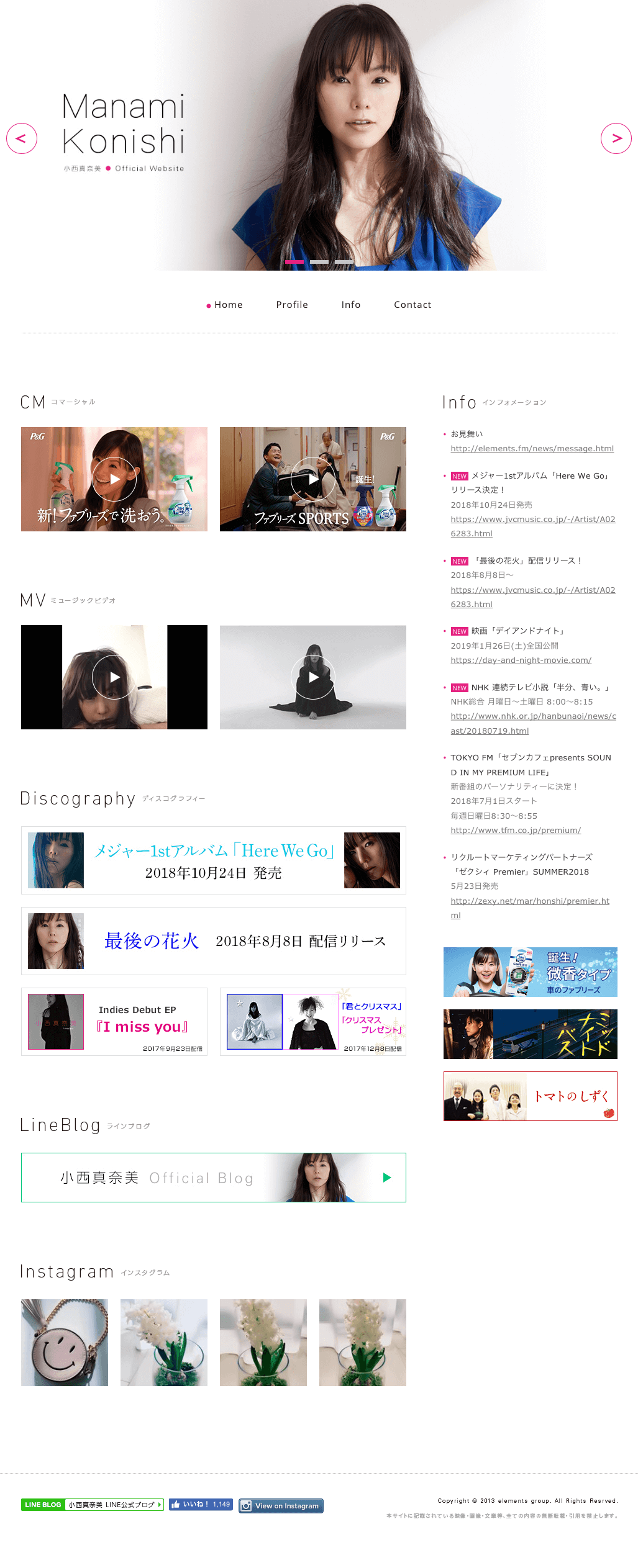Visit the tfm.co.jp premium link

click(516, 831)
